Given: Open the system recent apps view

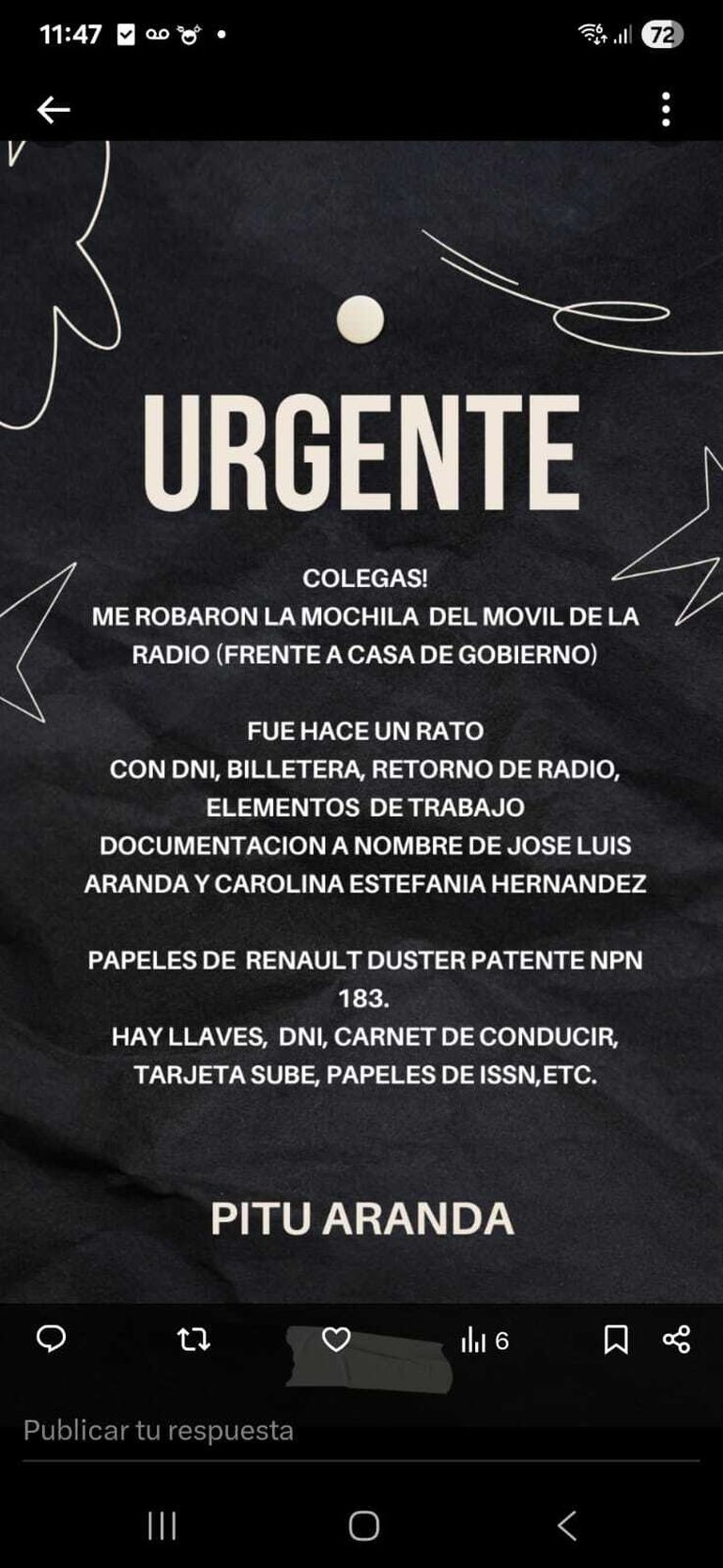Looking at the screenshot, I should [162, 1526].
